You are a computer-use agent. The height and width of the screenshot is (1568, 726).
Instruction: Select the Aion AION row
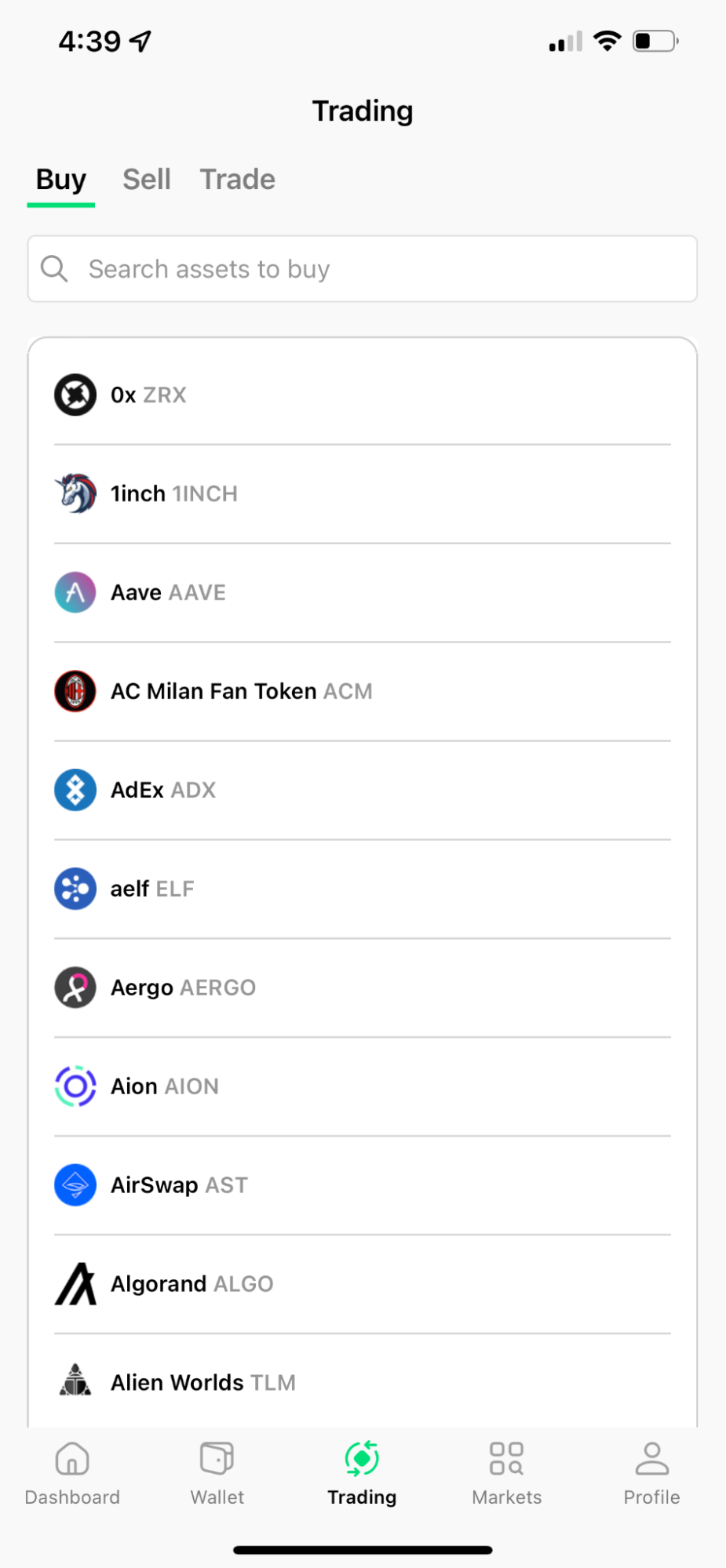[363, 1087]
